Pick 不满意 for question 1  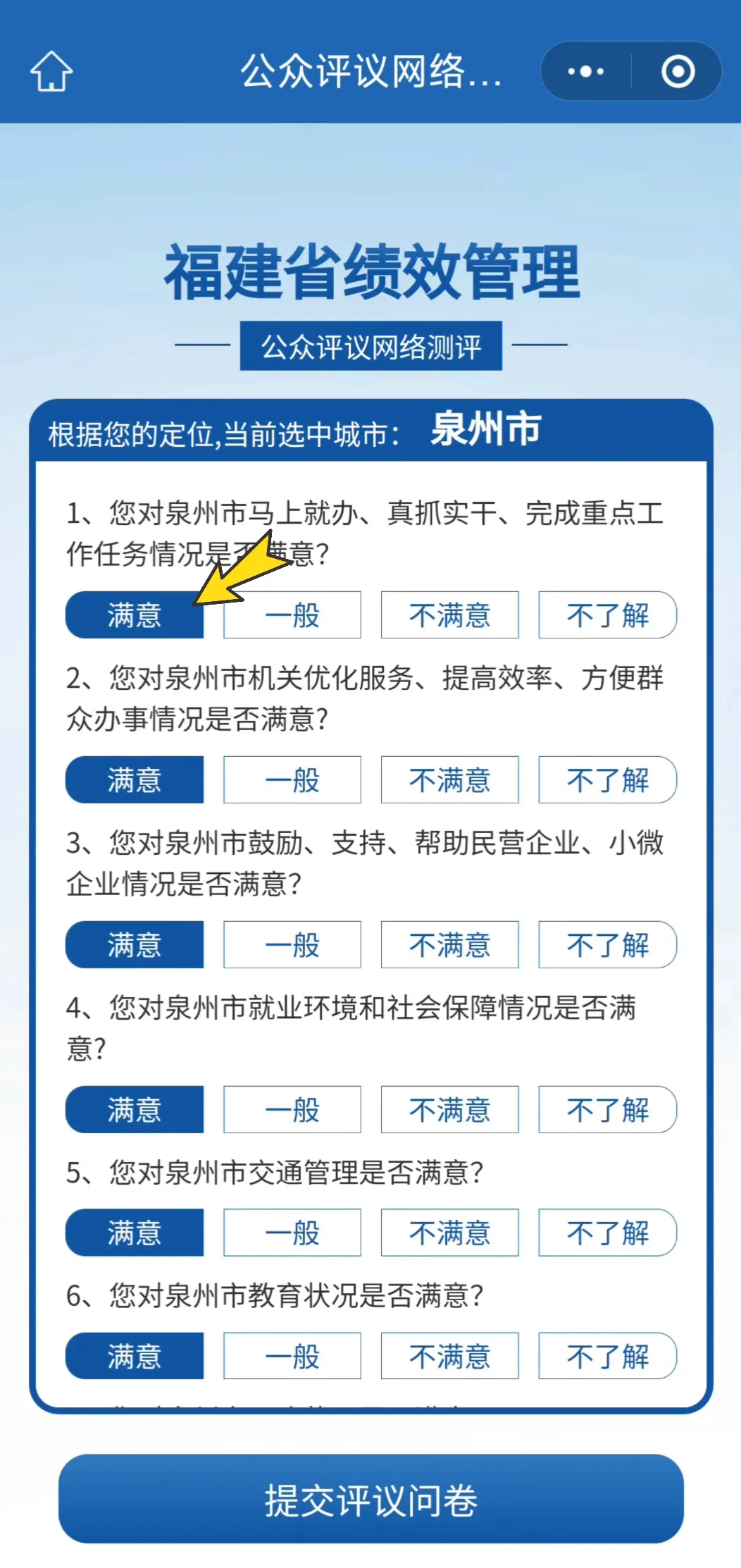pyautogui.click(x=449, y=615)
